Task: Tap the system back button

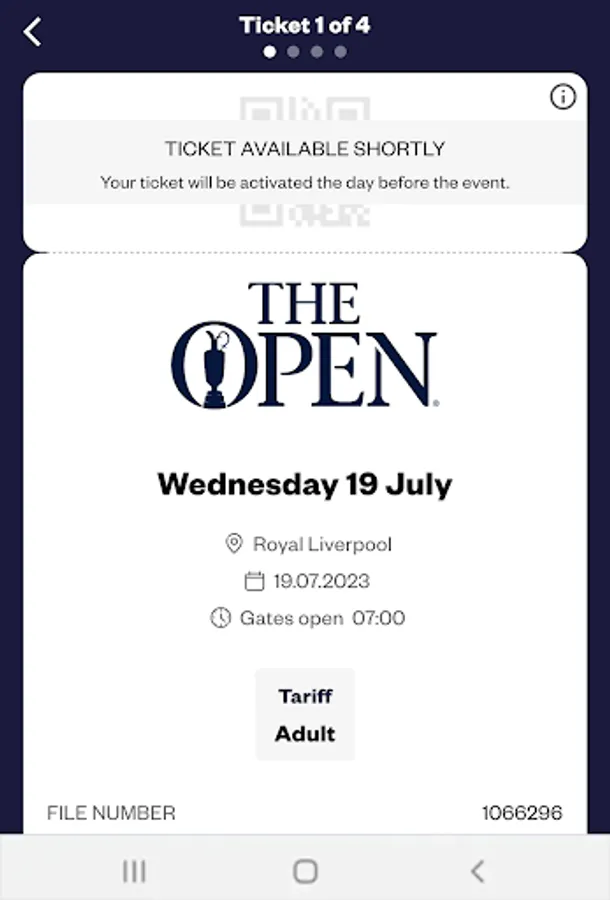Action: coord(477,871)
